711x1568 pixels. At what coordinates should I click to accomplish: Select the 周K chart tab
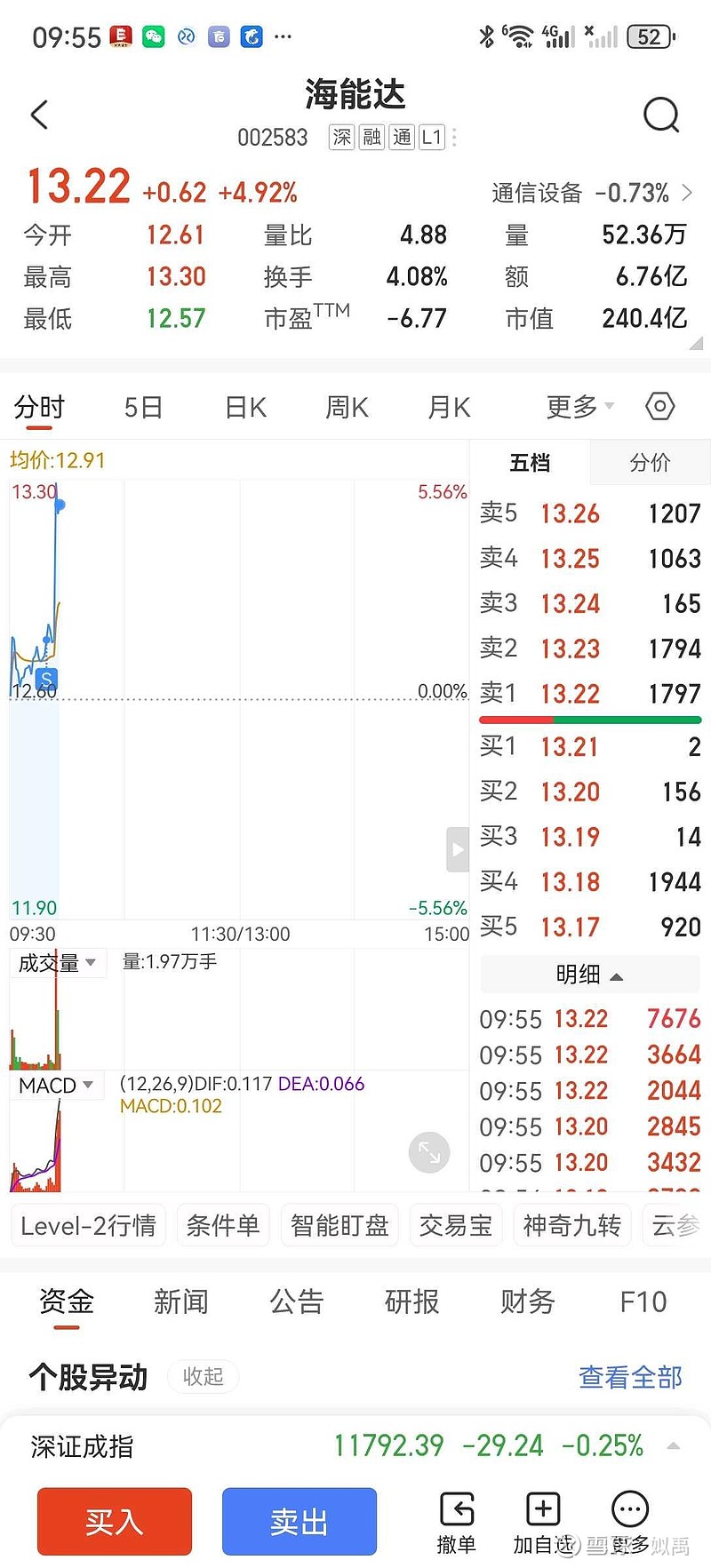tap(347, 408)
